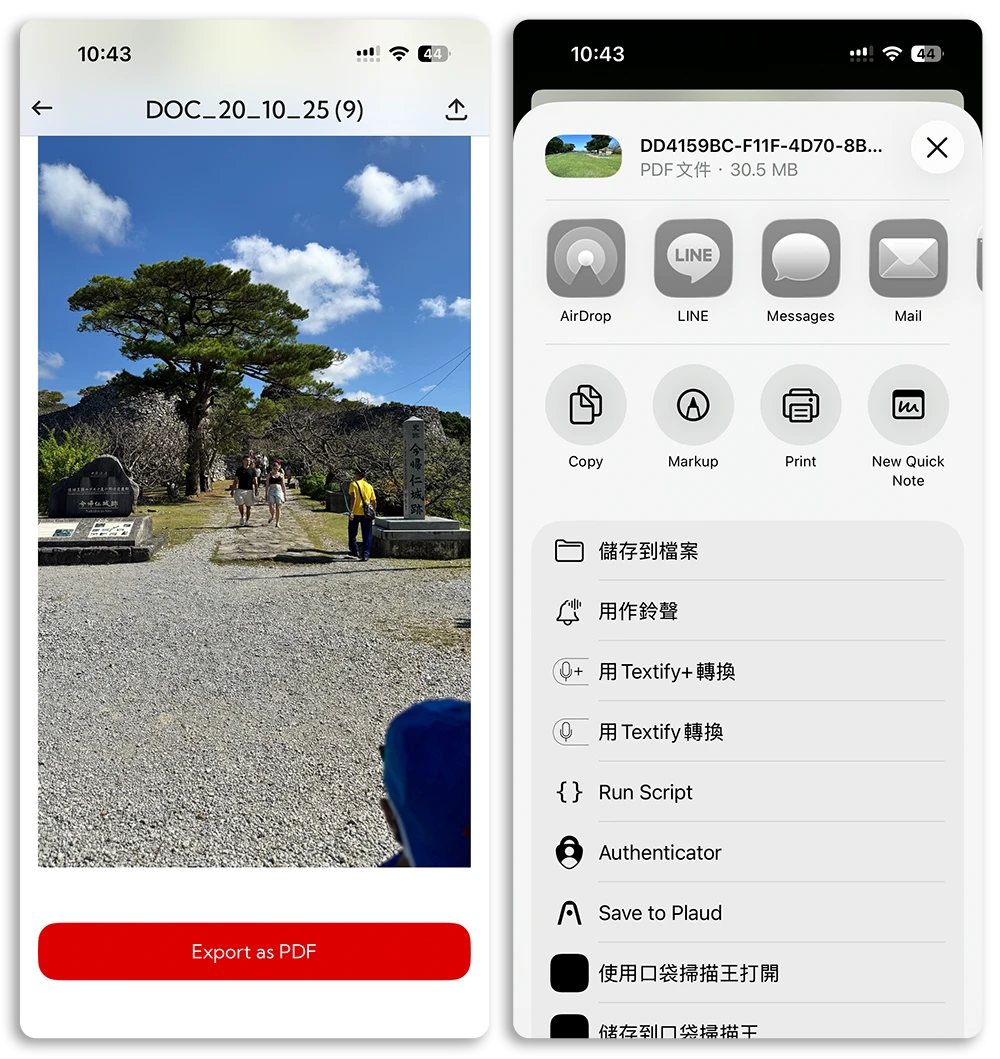Image resolution: width=1000 pixels, height=1059 pixels.
Task: Tap the share icon beside the document title
Action: tap(456, 109)
